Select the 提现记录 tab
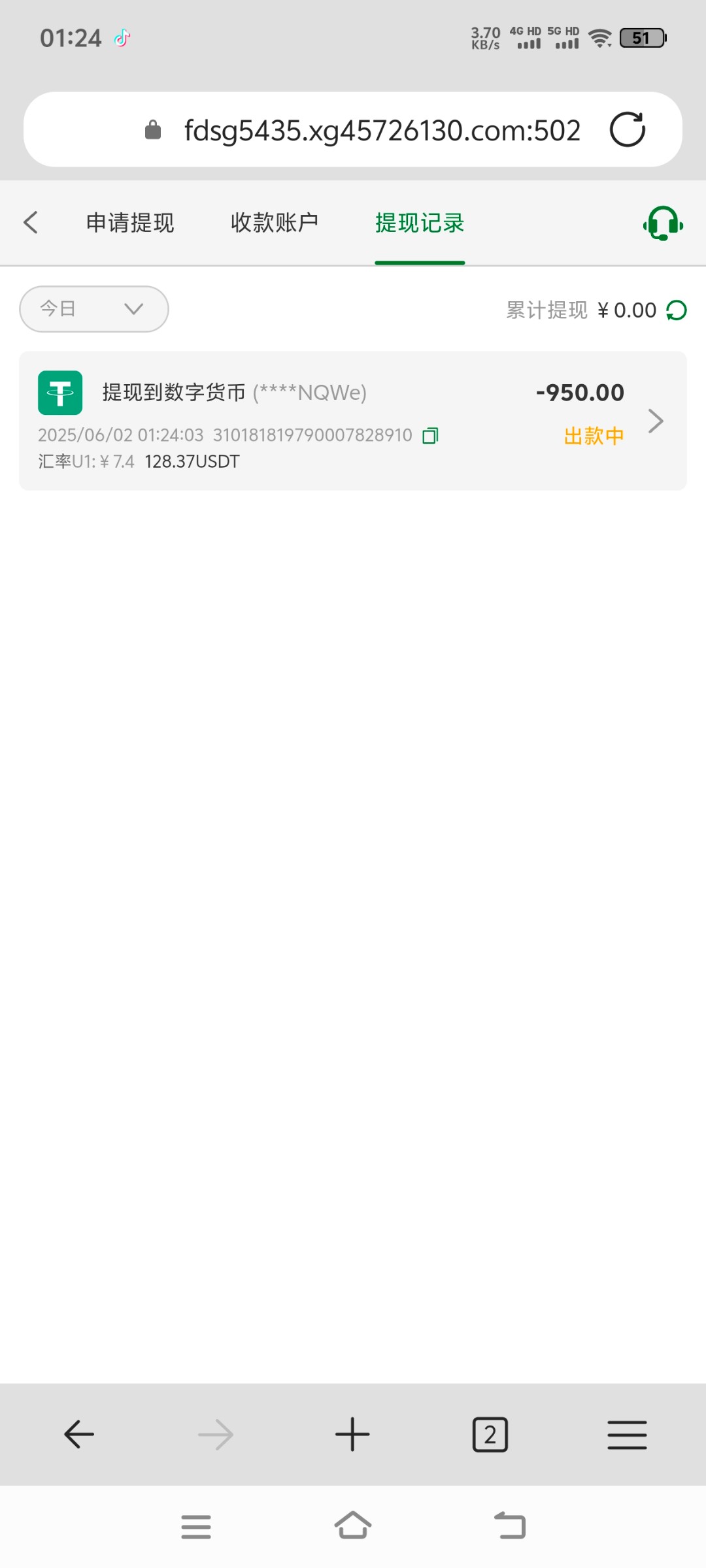706x1568 pixels. click(x=420, y=223)
